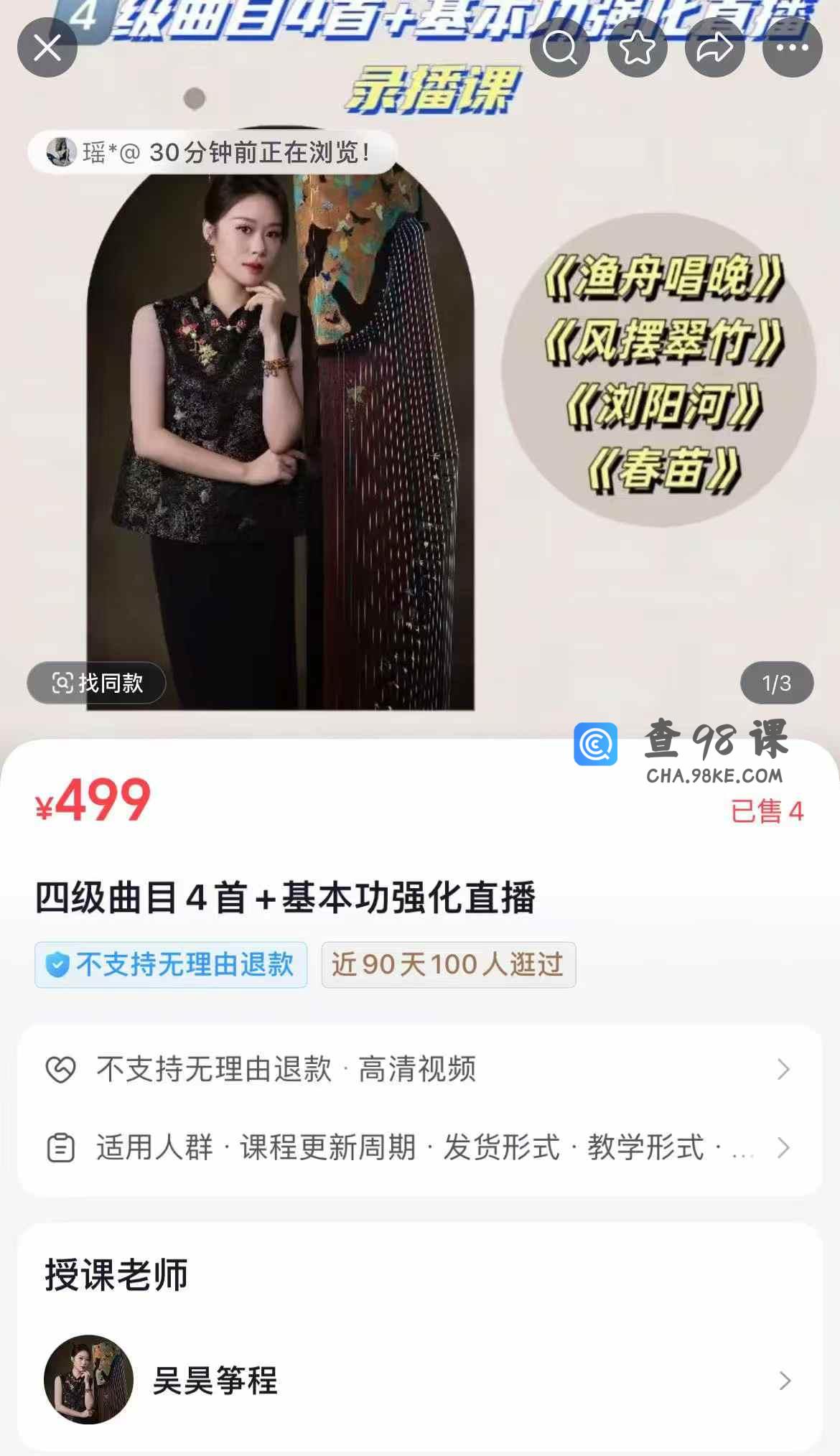Open the 不支持无理由退款 · 高清视频 row

[419, 1069]
